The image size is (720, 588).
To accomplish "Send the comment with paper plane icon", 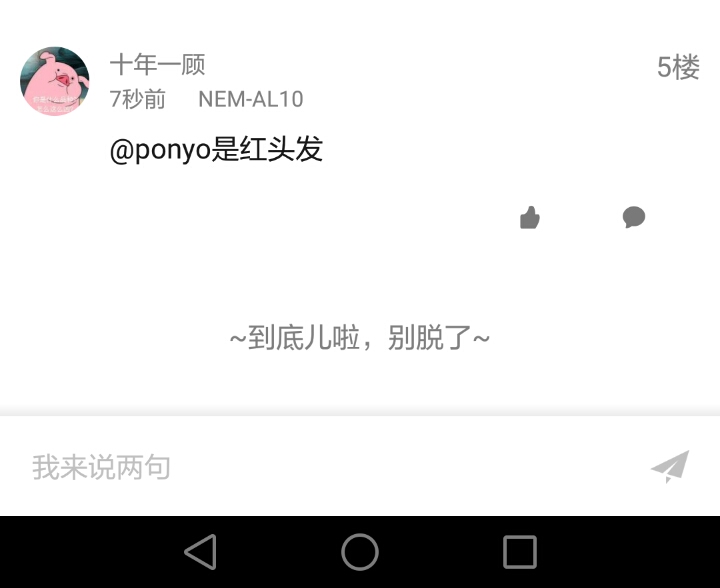I will [x=669, y=467].
